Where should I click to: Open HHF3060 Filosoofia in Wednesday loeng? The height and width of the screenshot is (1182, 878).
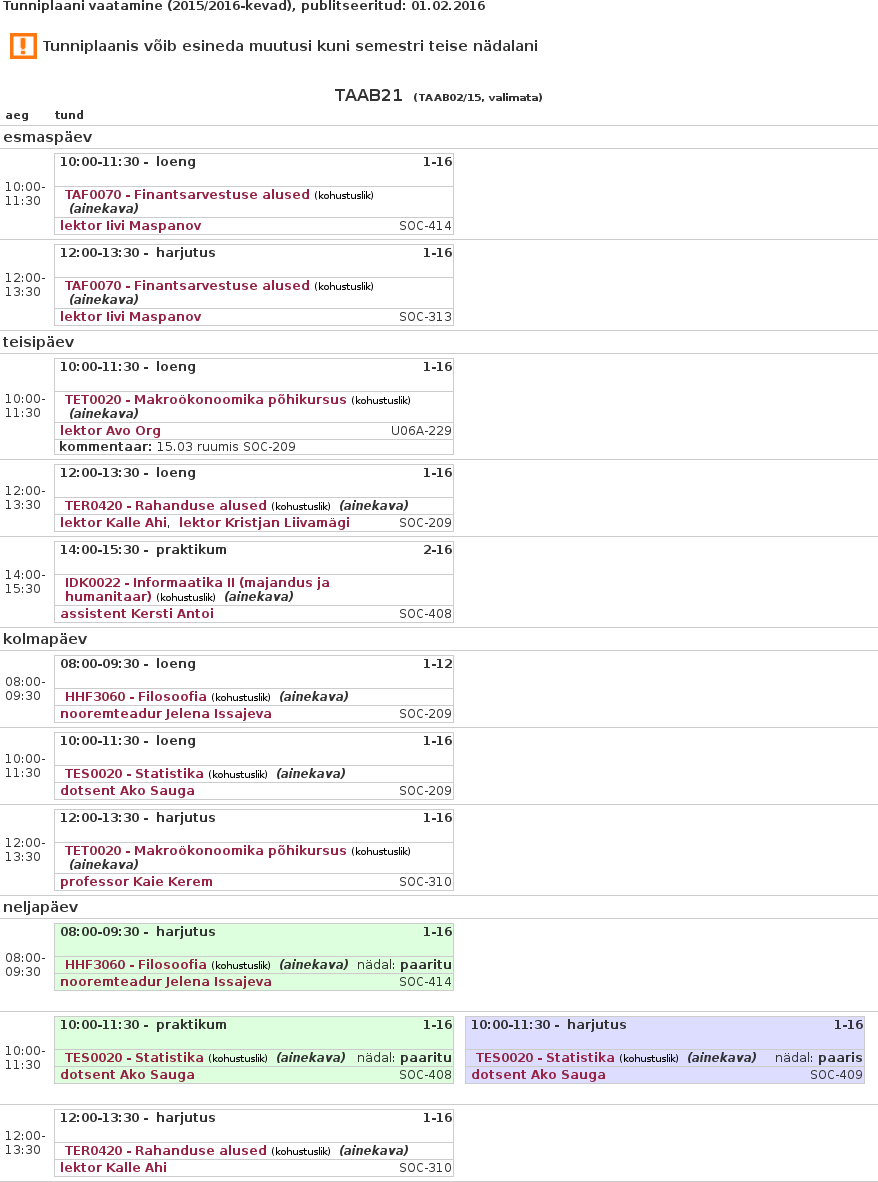tap(135, 696)
